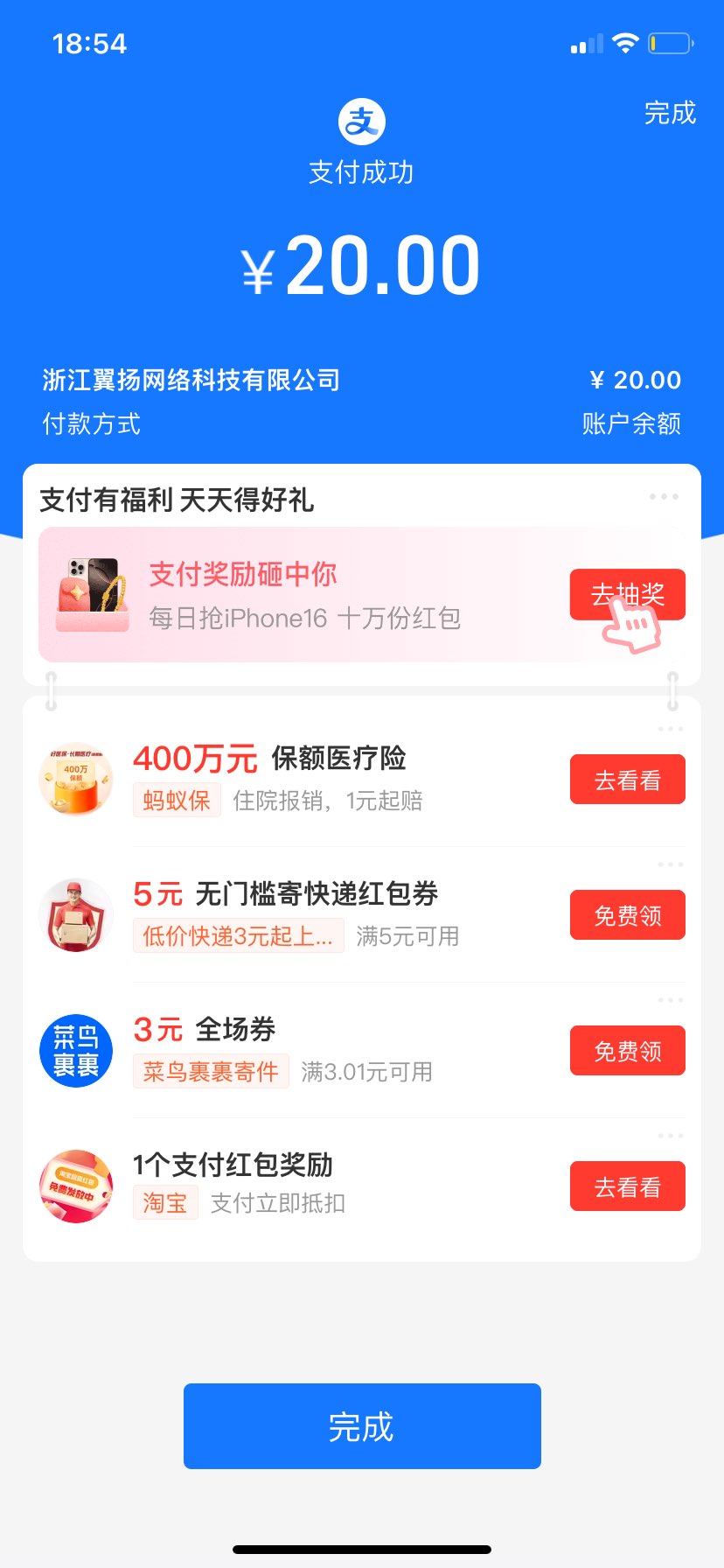Screen dimensions: 724x1568
Task: Tap 去抽奖 on the payment reward banner
Action: (627, 595)
